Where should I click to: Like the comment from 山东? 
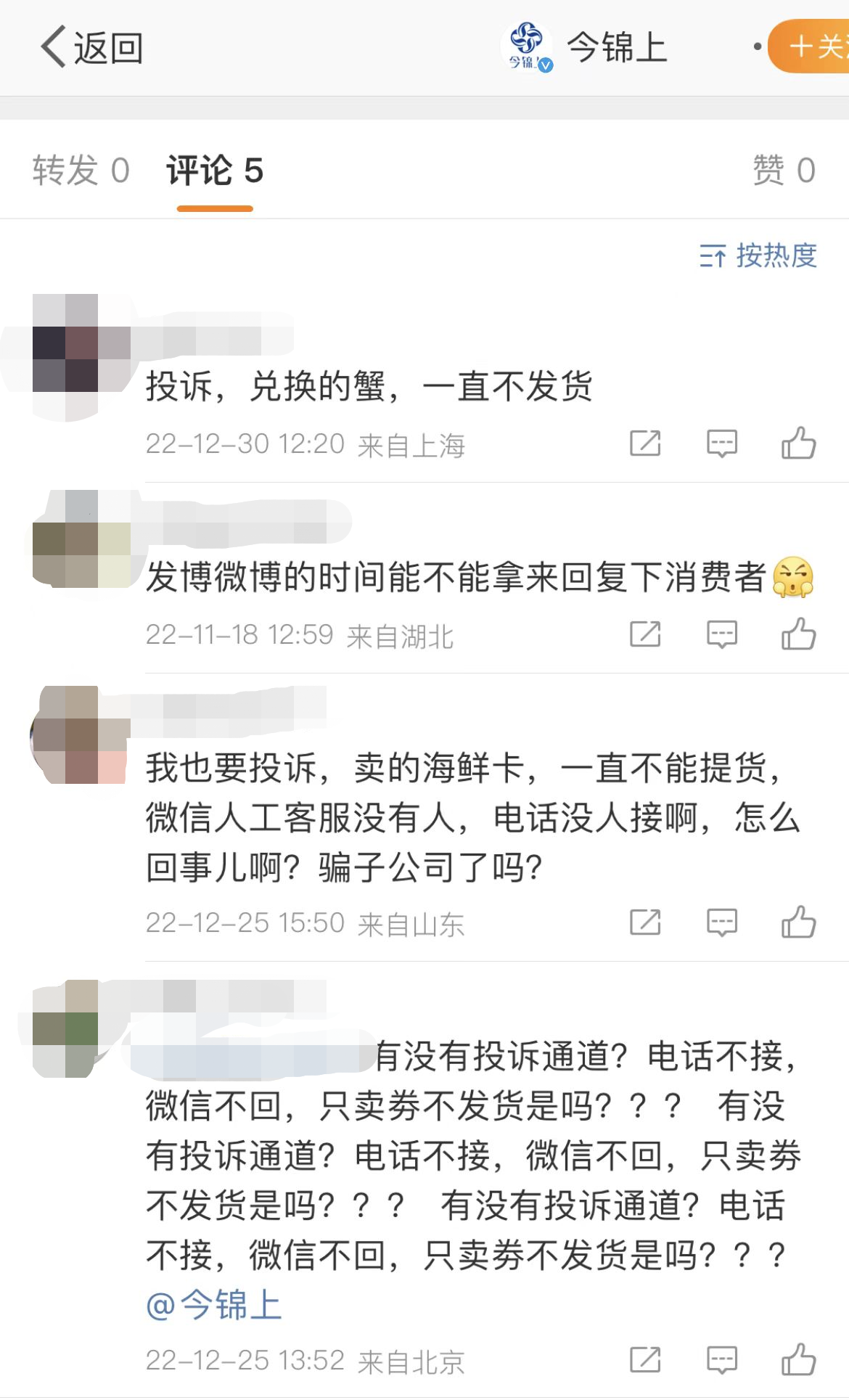pos(798,922)
